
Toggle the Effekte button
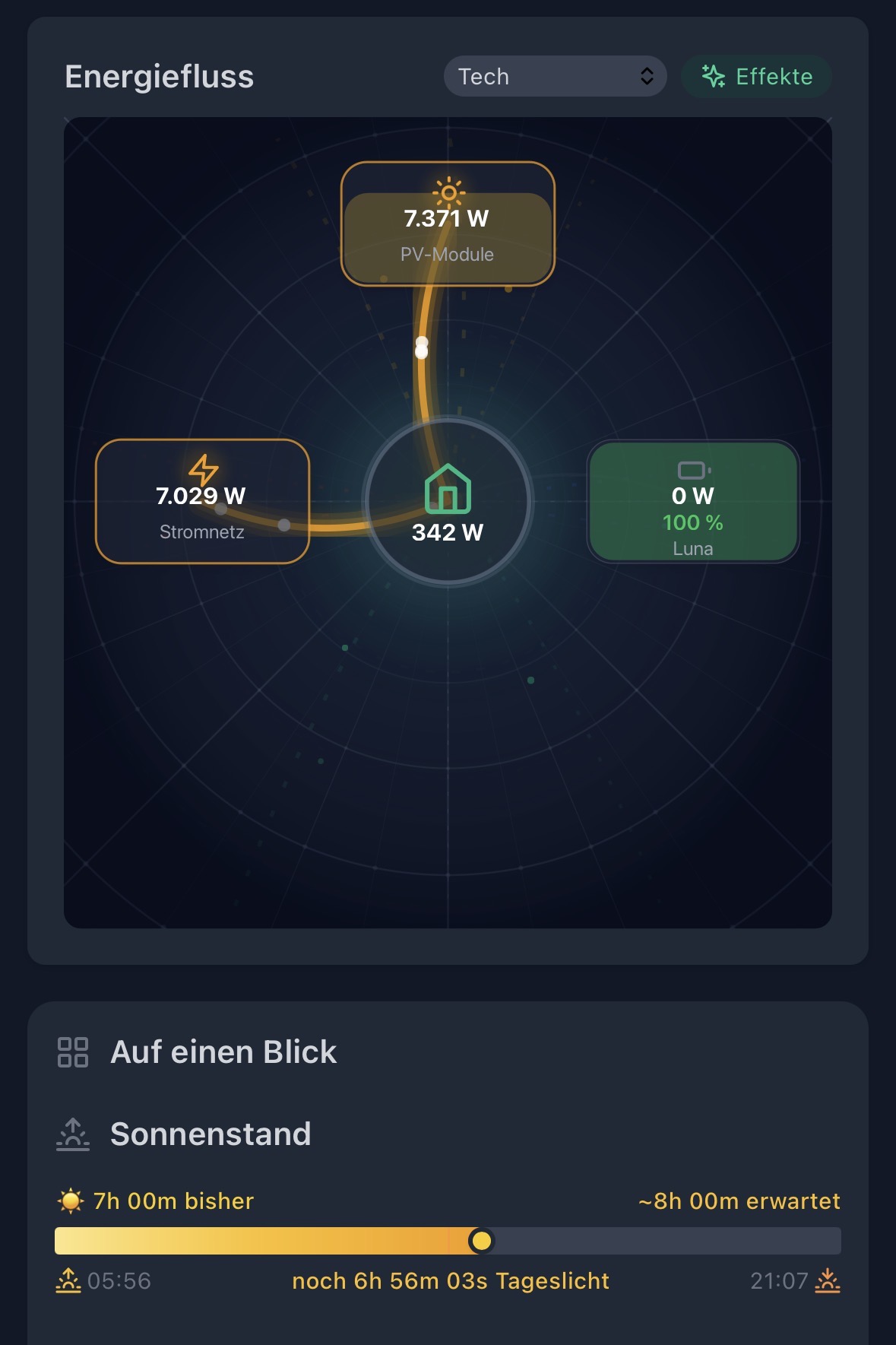(756, 76)
